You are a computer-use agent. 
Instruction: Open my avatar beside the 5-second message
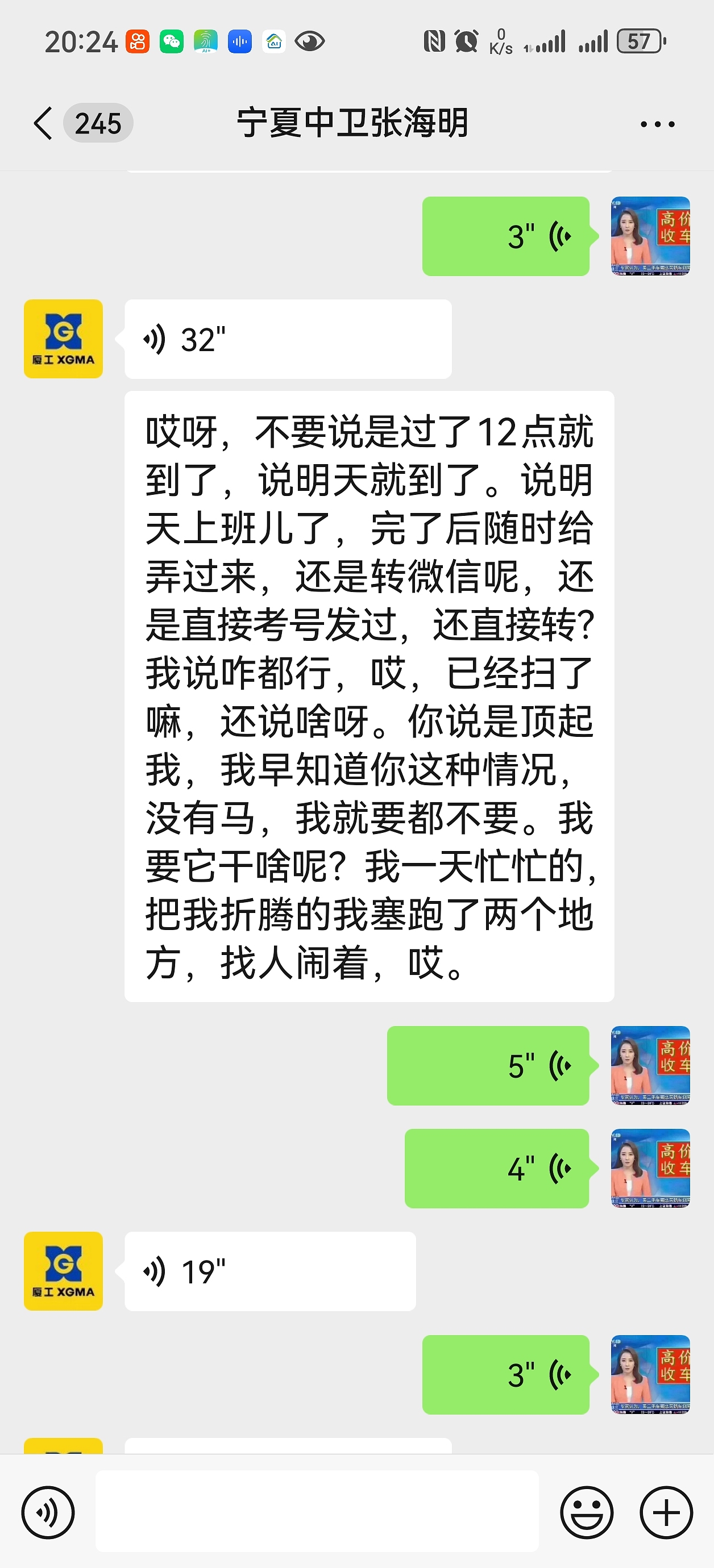click(x=650, y=1066)
